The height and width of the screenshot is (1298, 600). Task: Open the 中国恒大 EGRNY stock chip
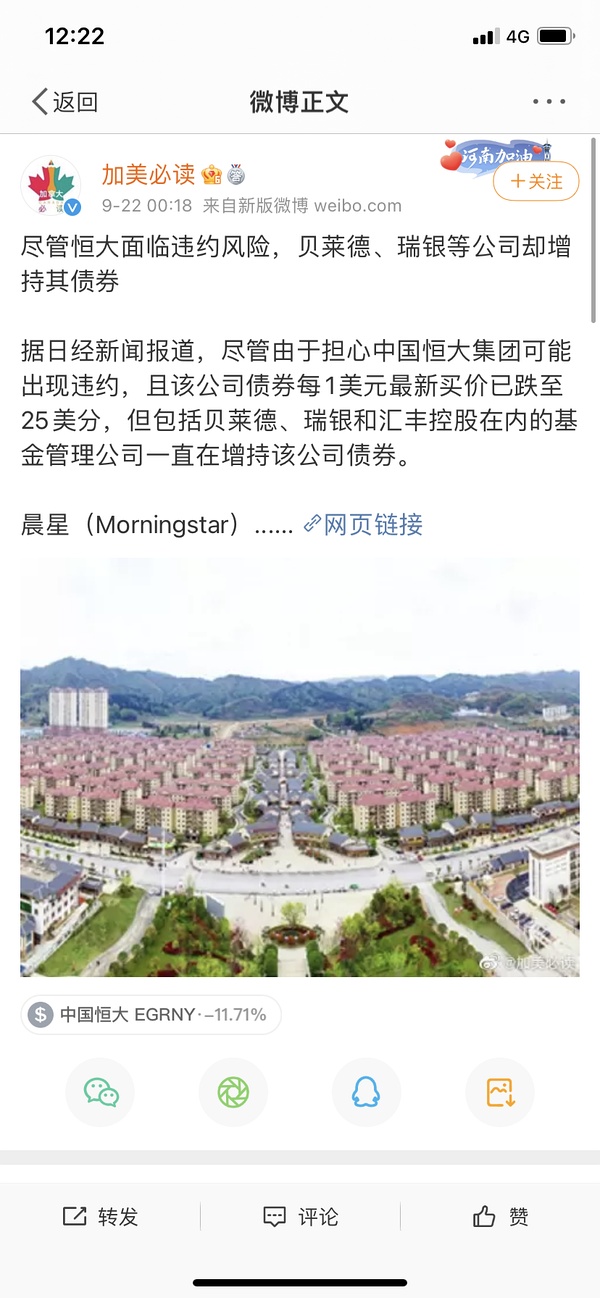click(151, 1014)
